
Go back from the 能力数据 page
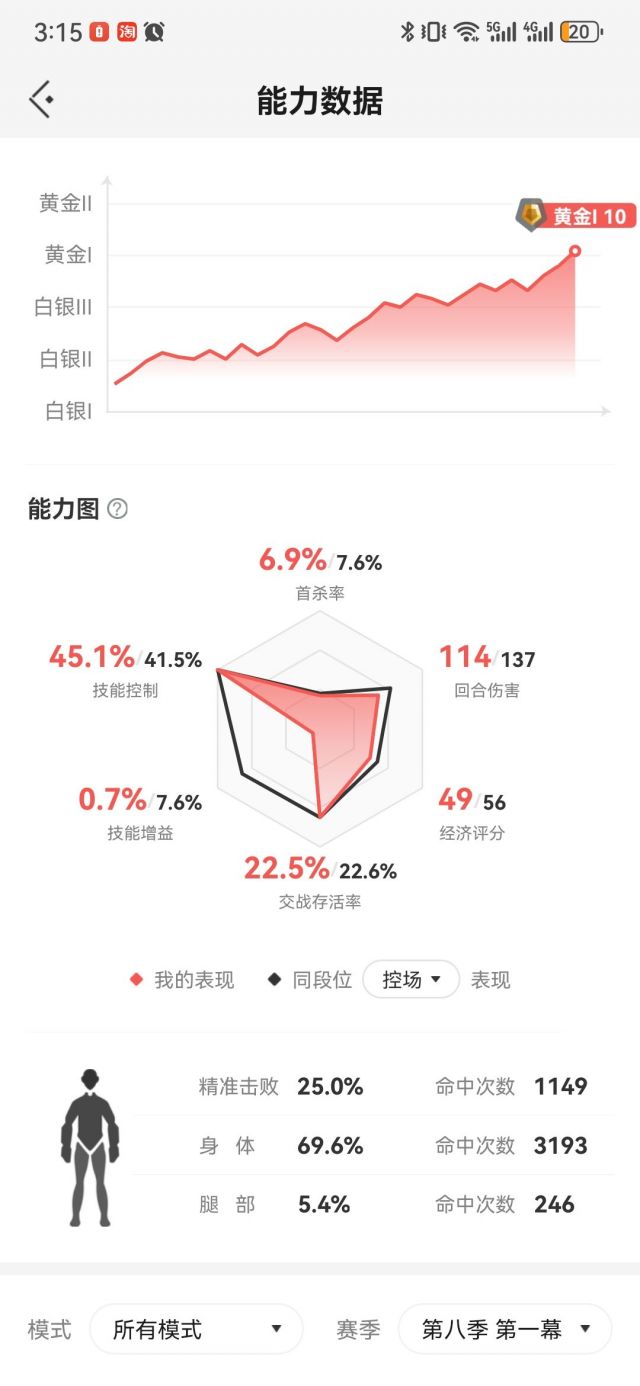pos(41,100)
